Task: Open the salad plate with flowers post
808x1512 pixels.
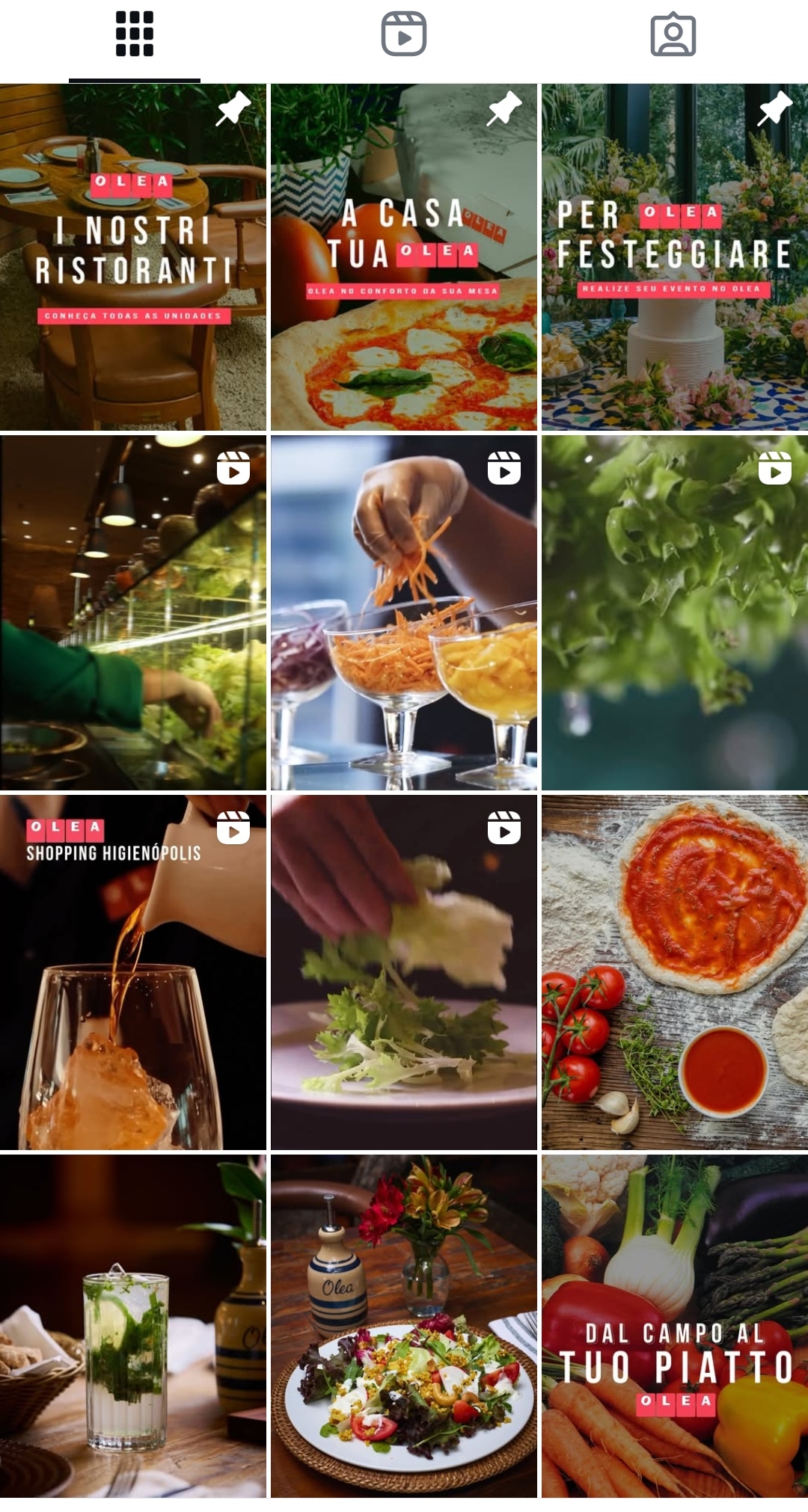Action: click(404, 1326)
